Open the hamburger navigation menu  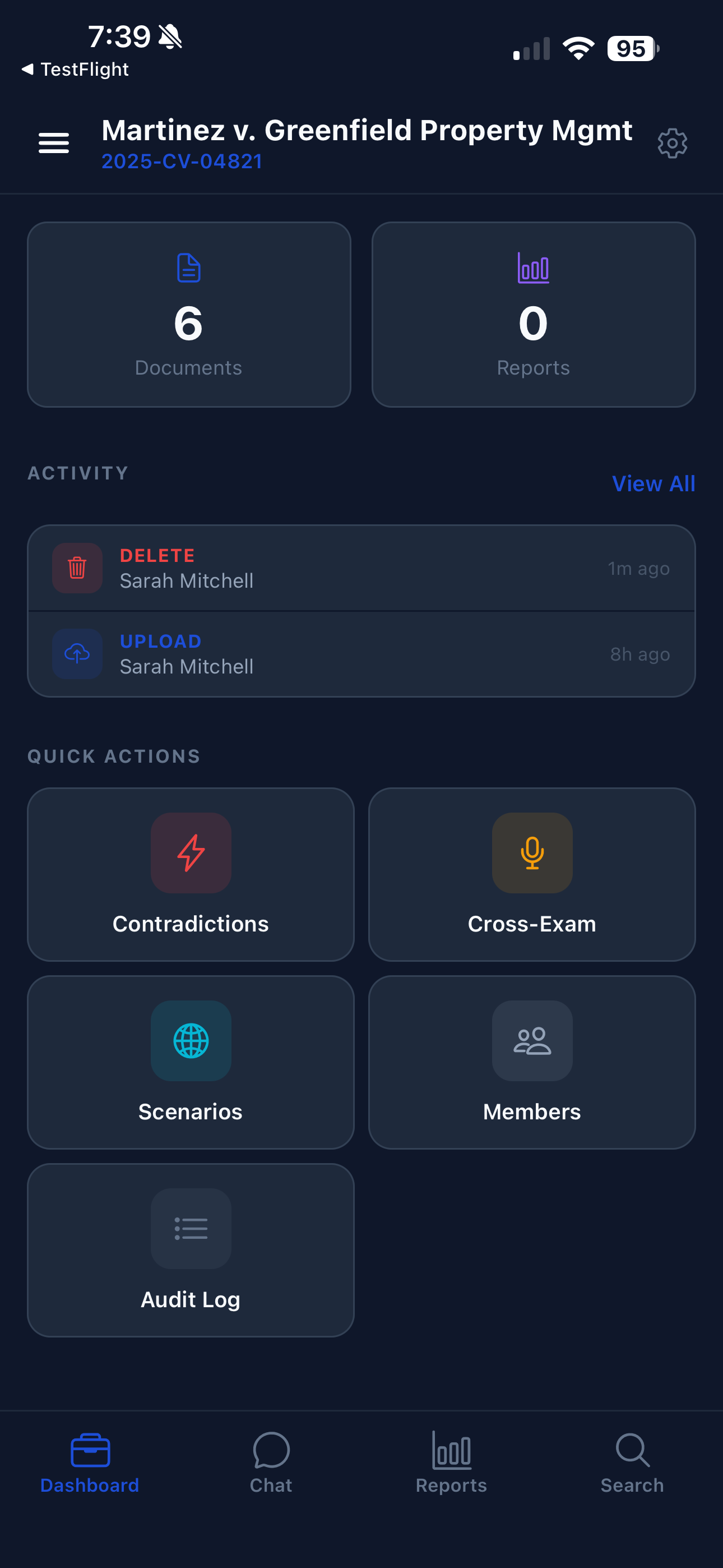[x=54, y=142]
